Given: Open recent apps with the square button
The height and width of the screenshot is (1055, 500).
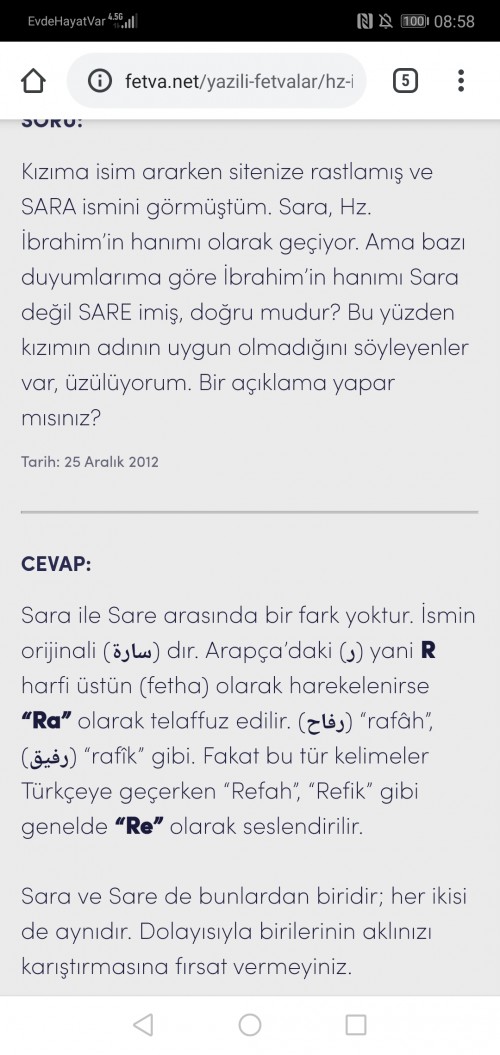Looking at the screenshot, I should pyautogui.click(x=356, y=1025).
